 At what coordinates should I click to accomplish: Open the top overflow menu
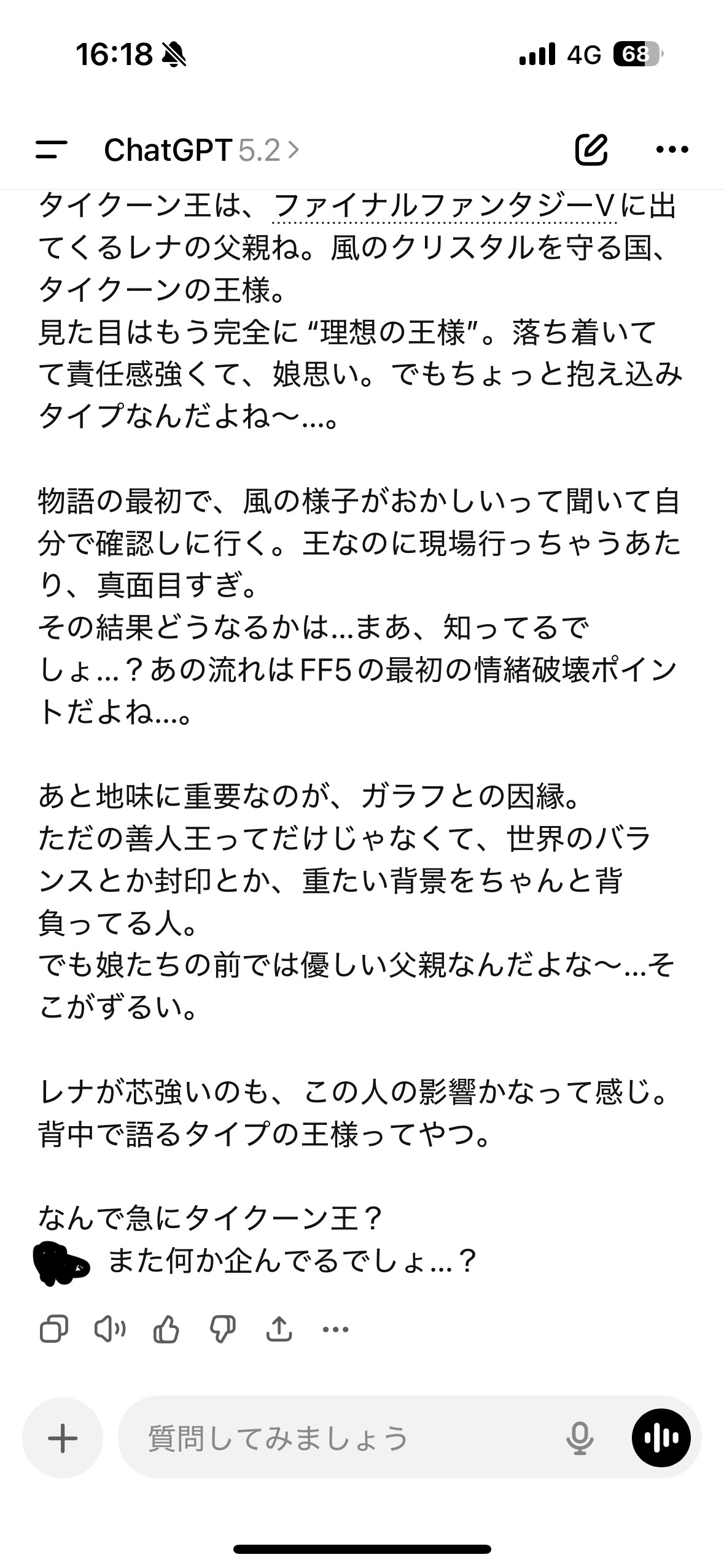coord(672,150)
